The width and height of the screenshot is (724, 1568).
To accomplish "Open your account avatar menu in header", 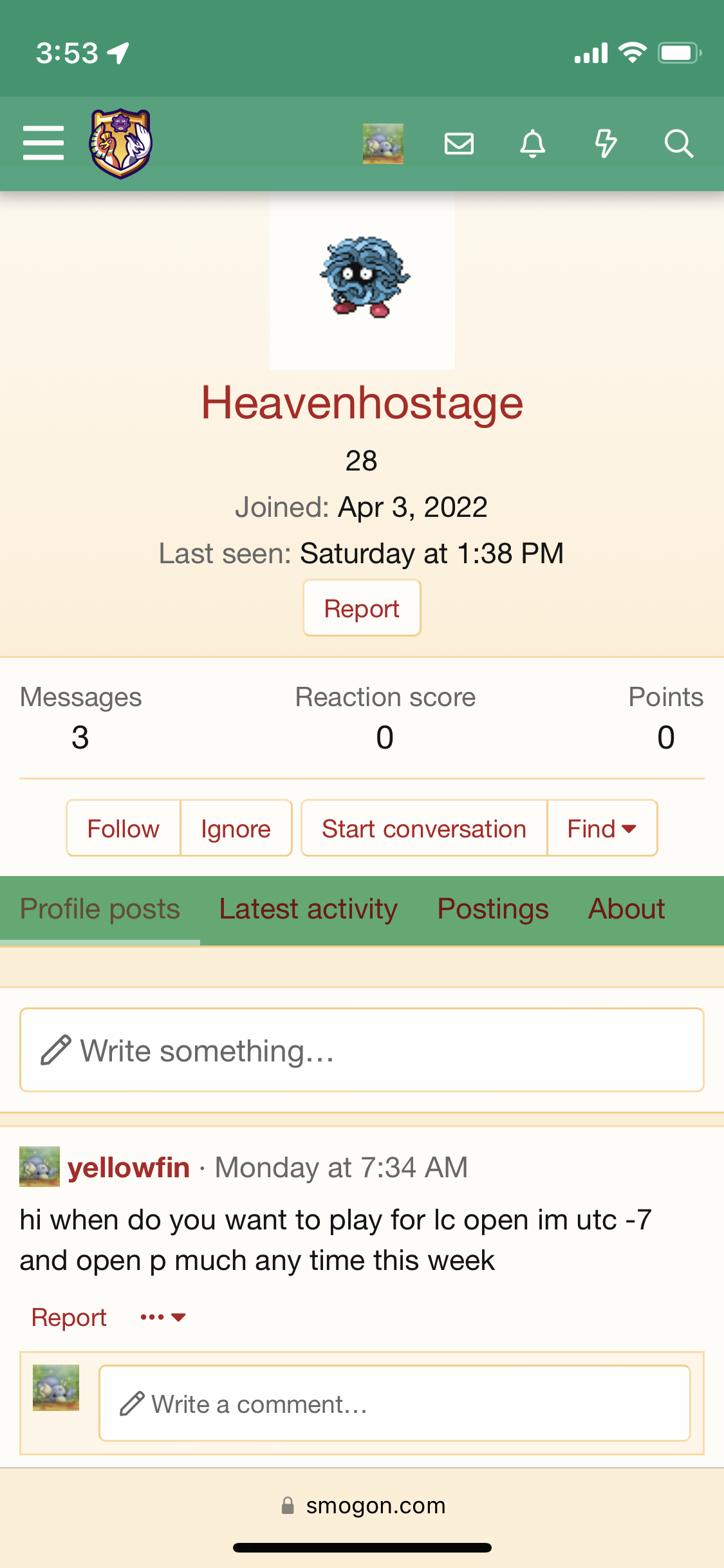I will 383,143.
